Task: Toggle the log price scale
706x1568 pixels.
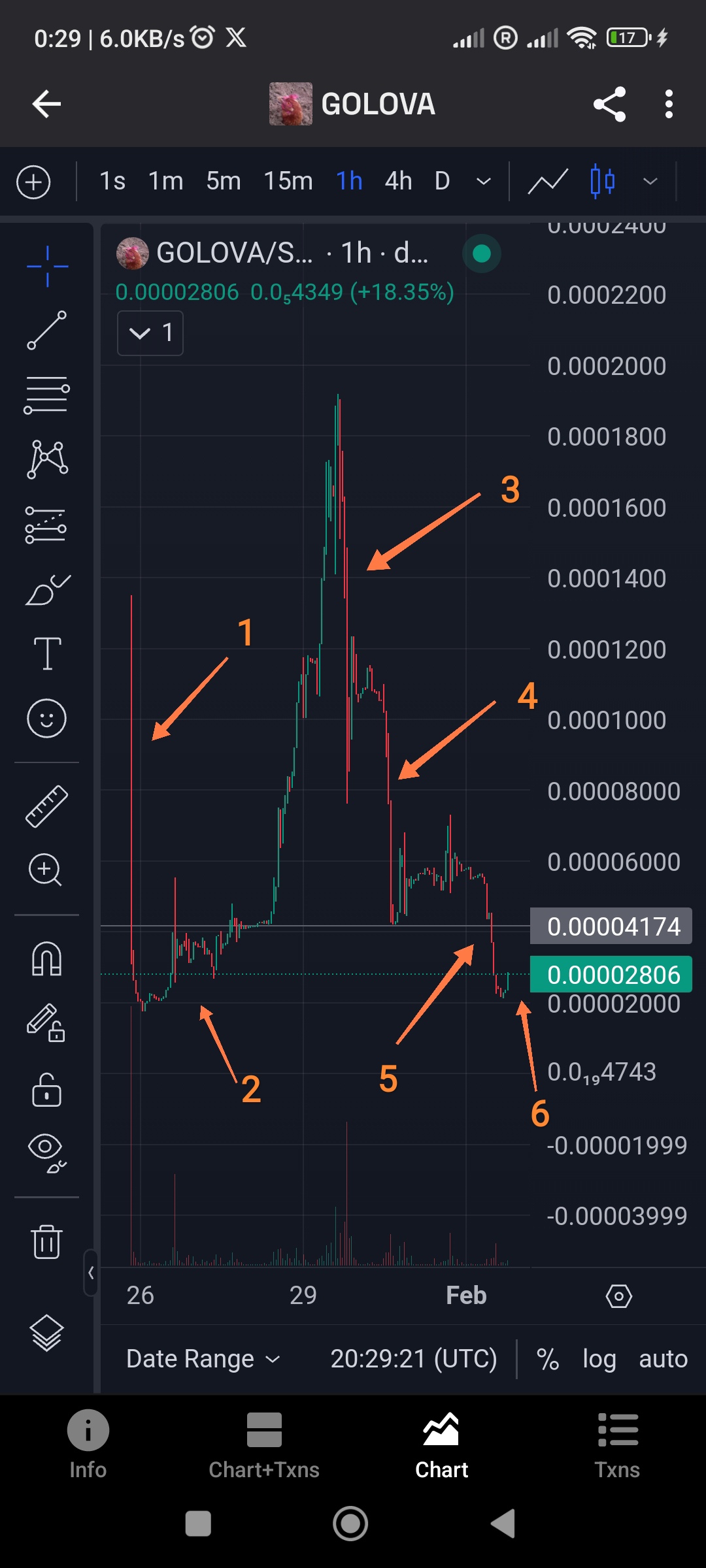Action: [x=599, y=1359]
